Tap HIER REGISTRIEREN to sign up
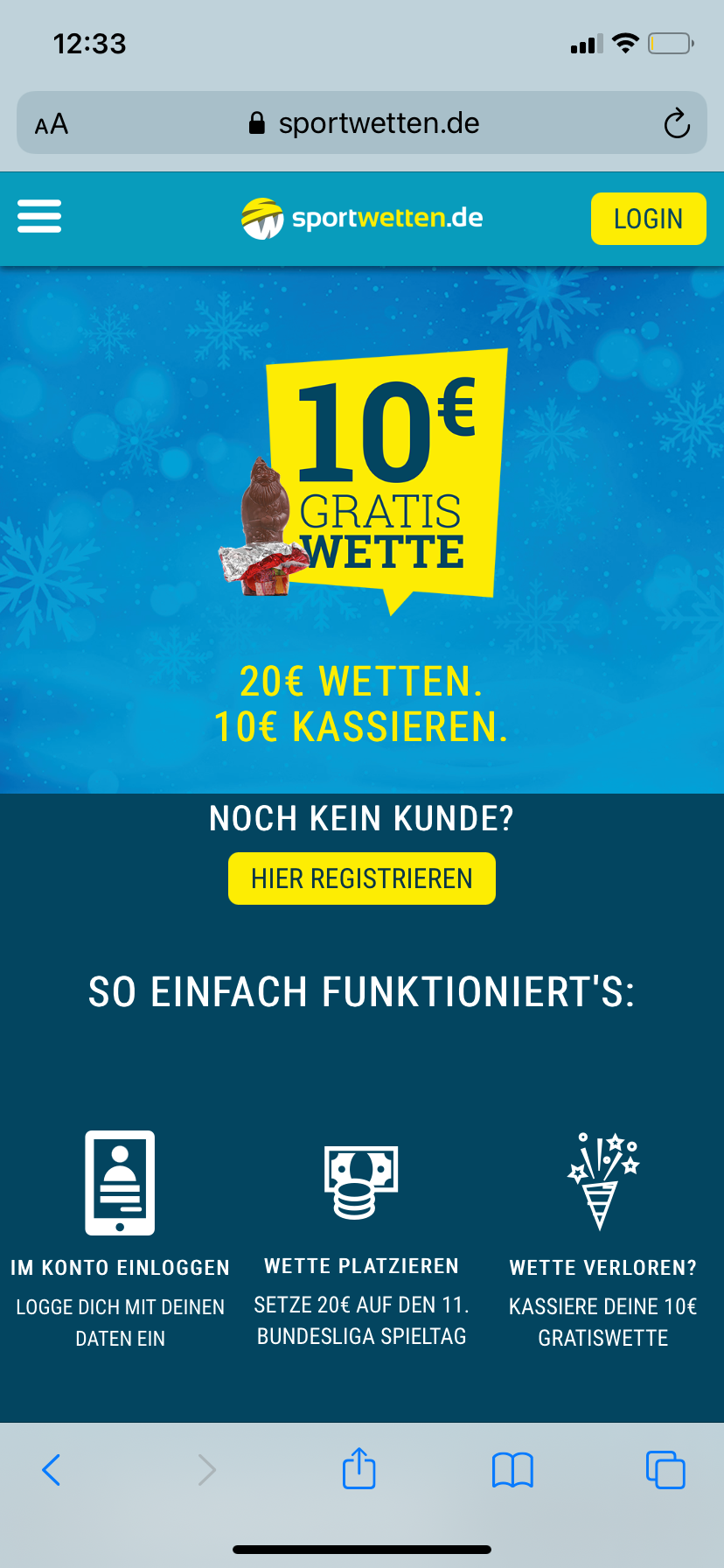The width and height of the screenshot is (724, 1568). [361, 878]
